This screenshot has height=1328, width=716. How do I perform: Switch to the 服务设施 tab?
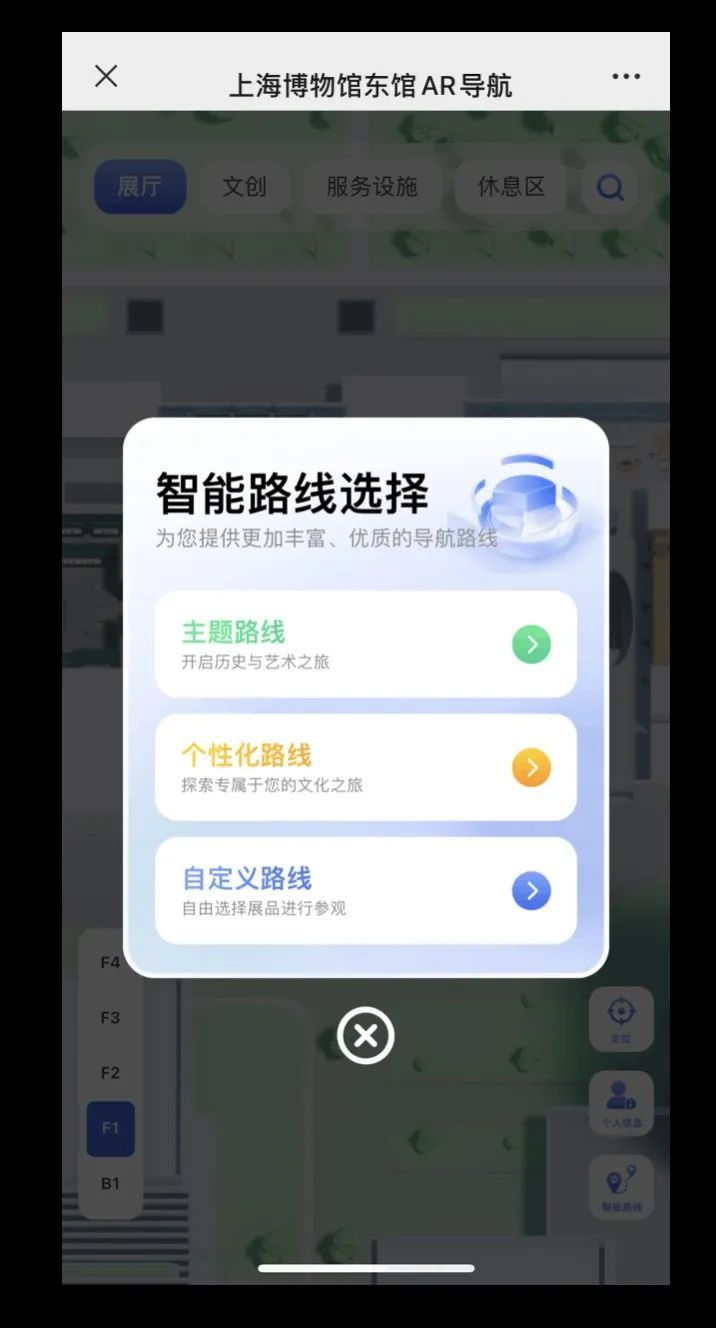tap(372, 187)
